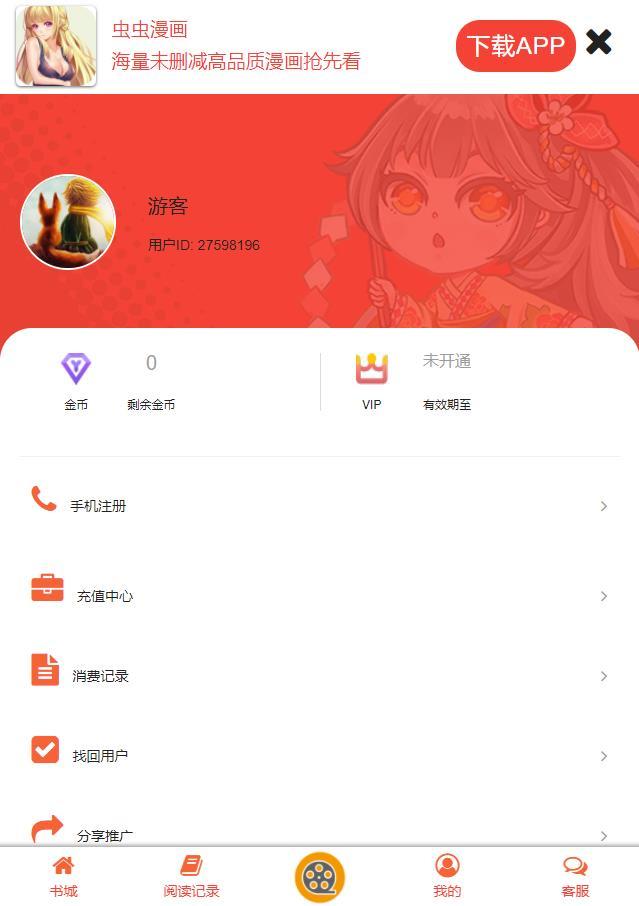Check the 金币 coin balance
639x906 pixels.
(76, 381)
